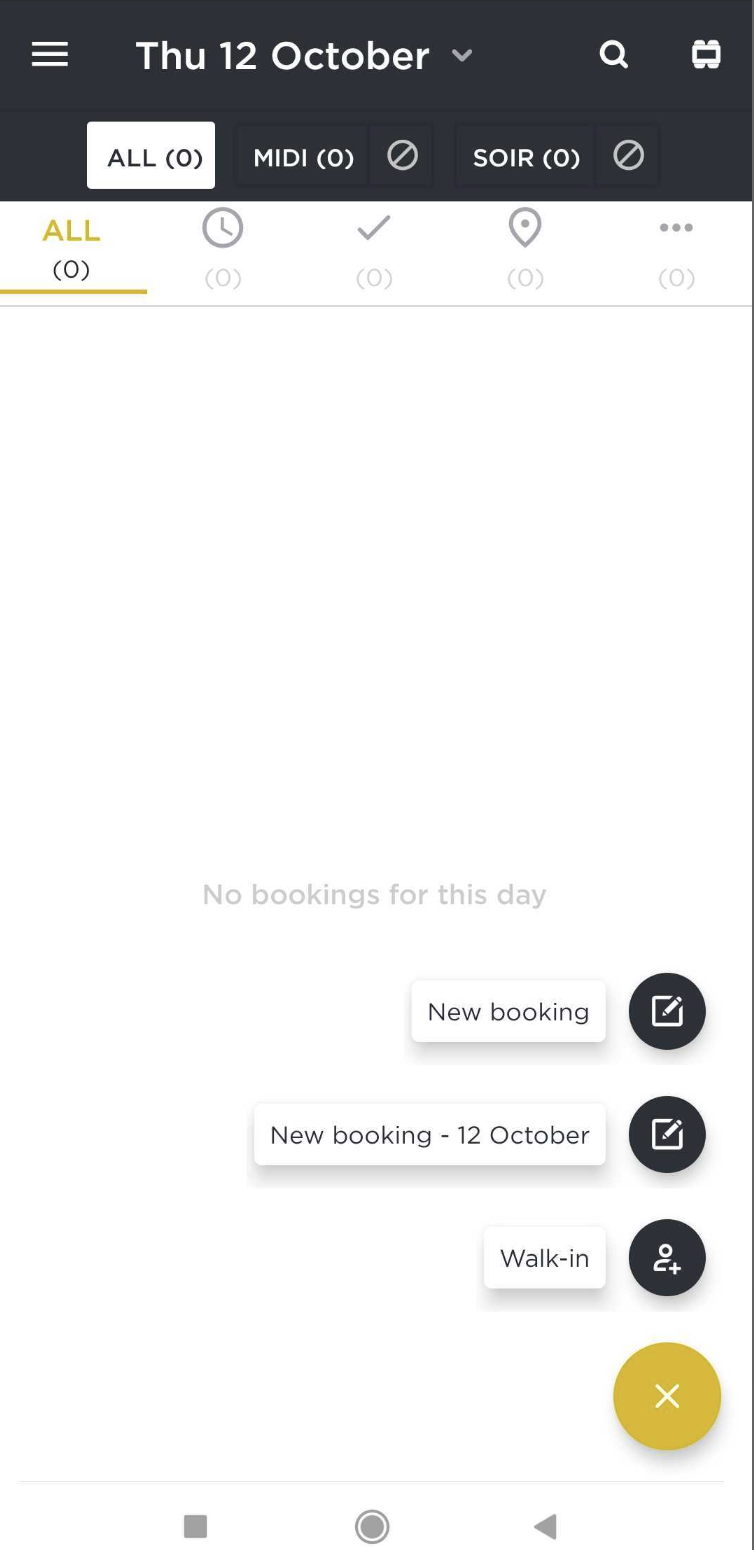Go back with the system back button
This screenshot has height=1550, width=754.
pos(545,1526)
